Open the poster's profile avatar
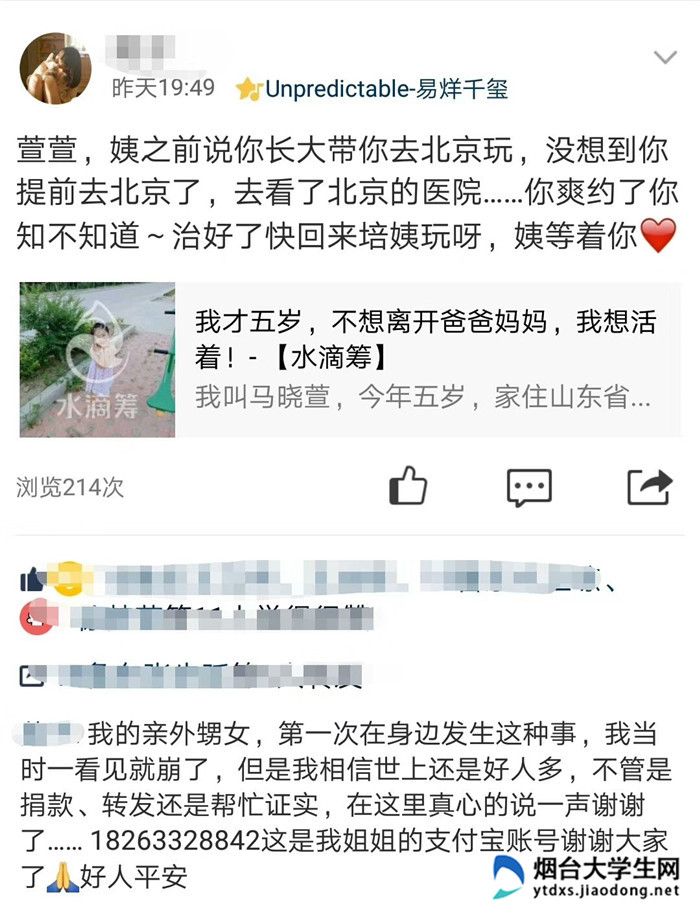The width and height of the screenshot is (700, 915). click(x=55, y=68)
